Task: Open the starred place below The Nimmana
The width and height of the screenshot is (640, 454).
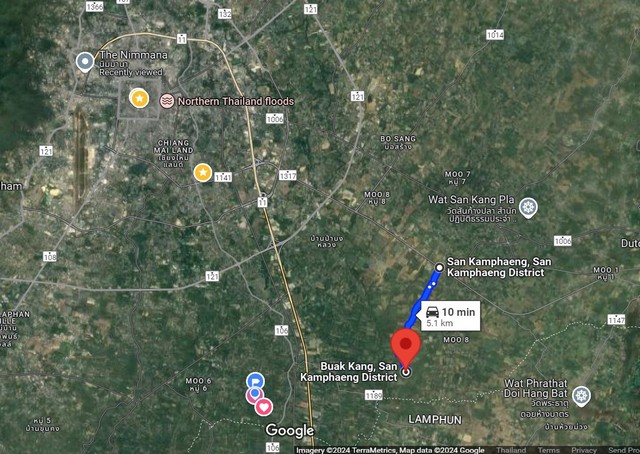Action: pos(139,98)
